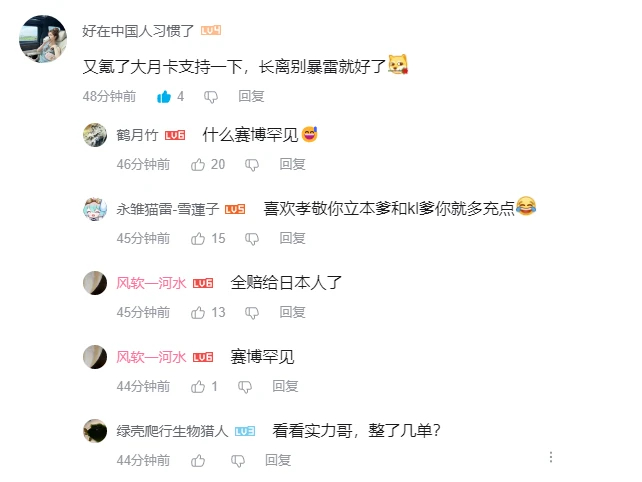Reply to 绿壳爬行生物猎人's comment
Viewport: 642px width, 482px height.
pyautogui.click(x=278, y=460)
